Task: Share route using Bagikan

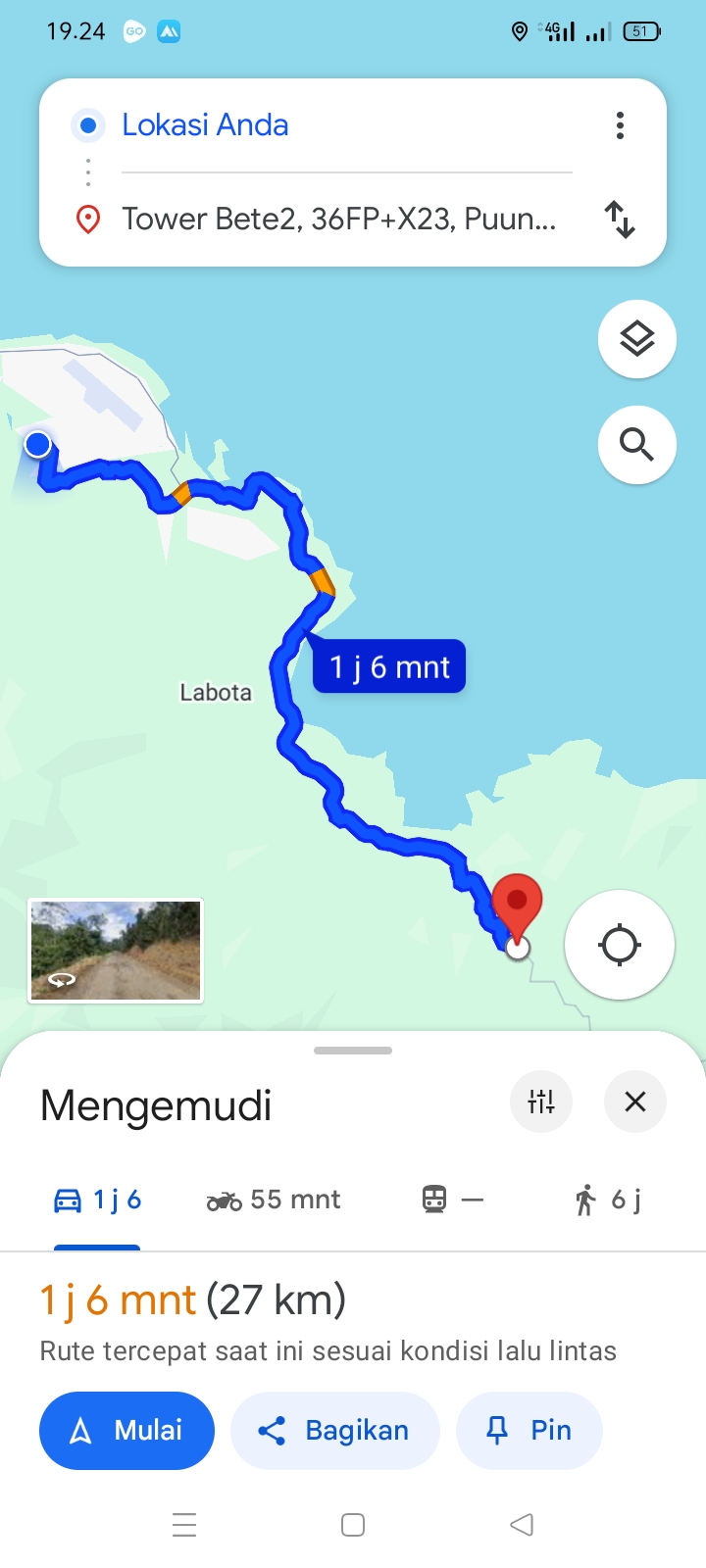Action: (335, 1431)
